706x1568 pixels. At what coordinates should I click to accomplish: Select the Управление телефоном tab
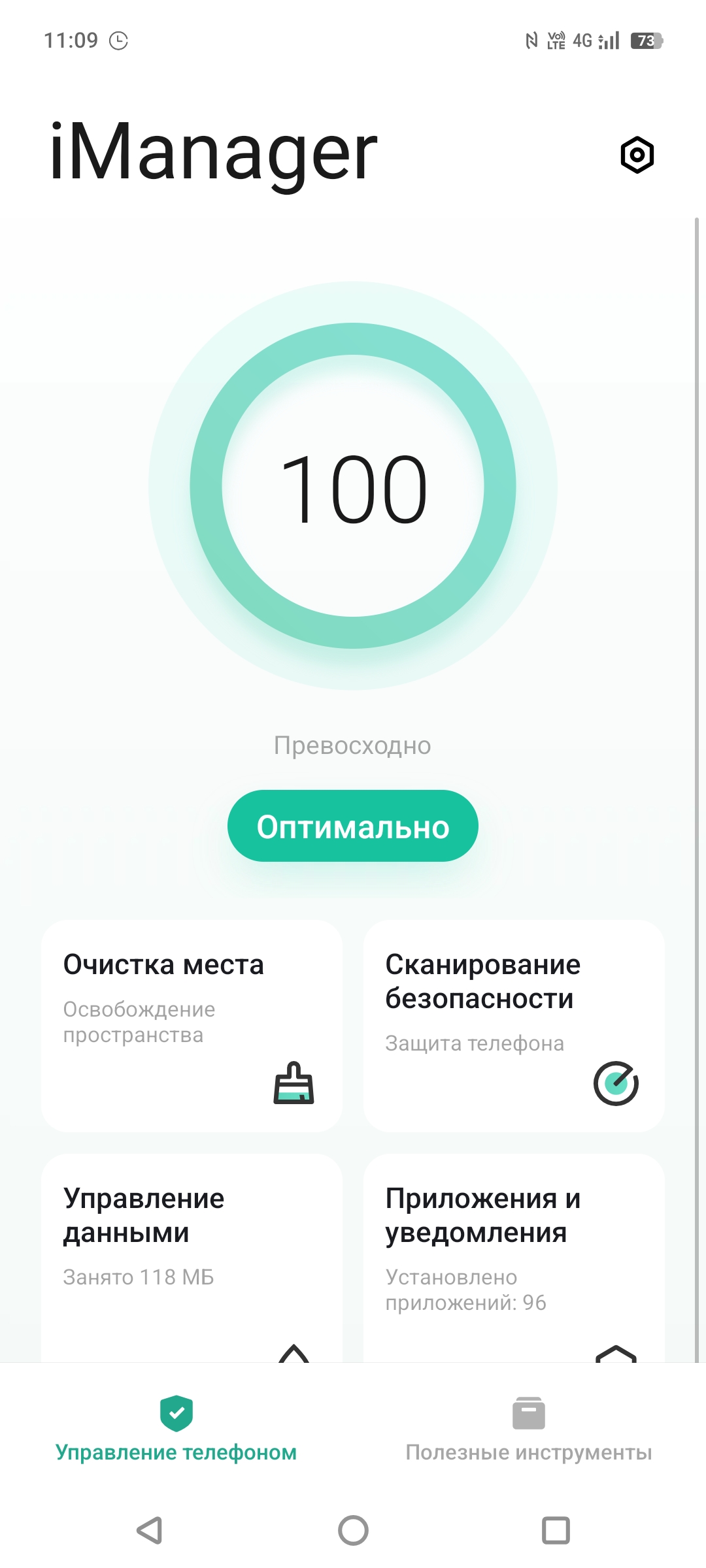point(176,1429)
